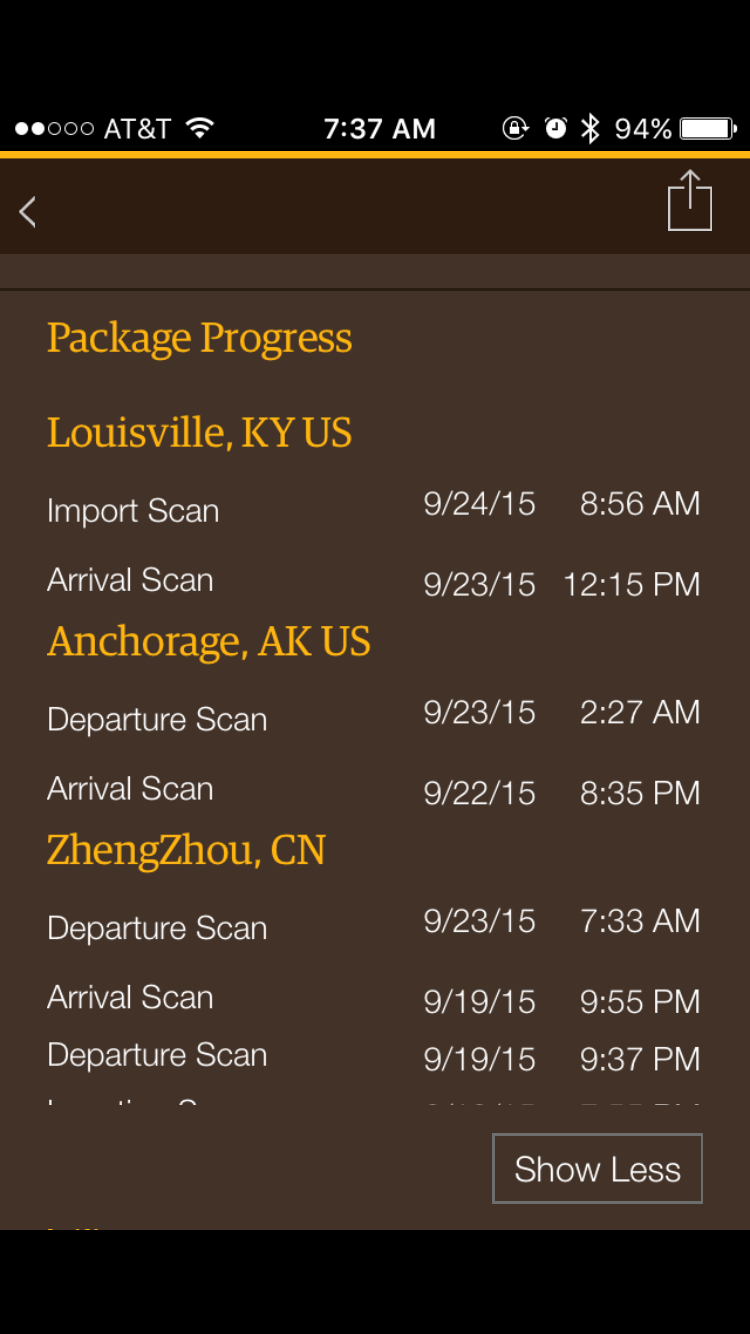Go back using the top-left arrow
The height and width of the screenshot is (1334, 750).
[28, 212]
